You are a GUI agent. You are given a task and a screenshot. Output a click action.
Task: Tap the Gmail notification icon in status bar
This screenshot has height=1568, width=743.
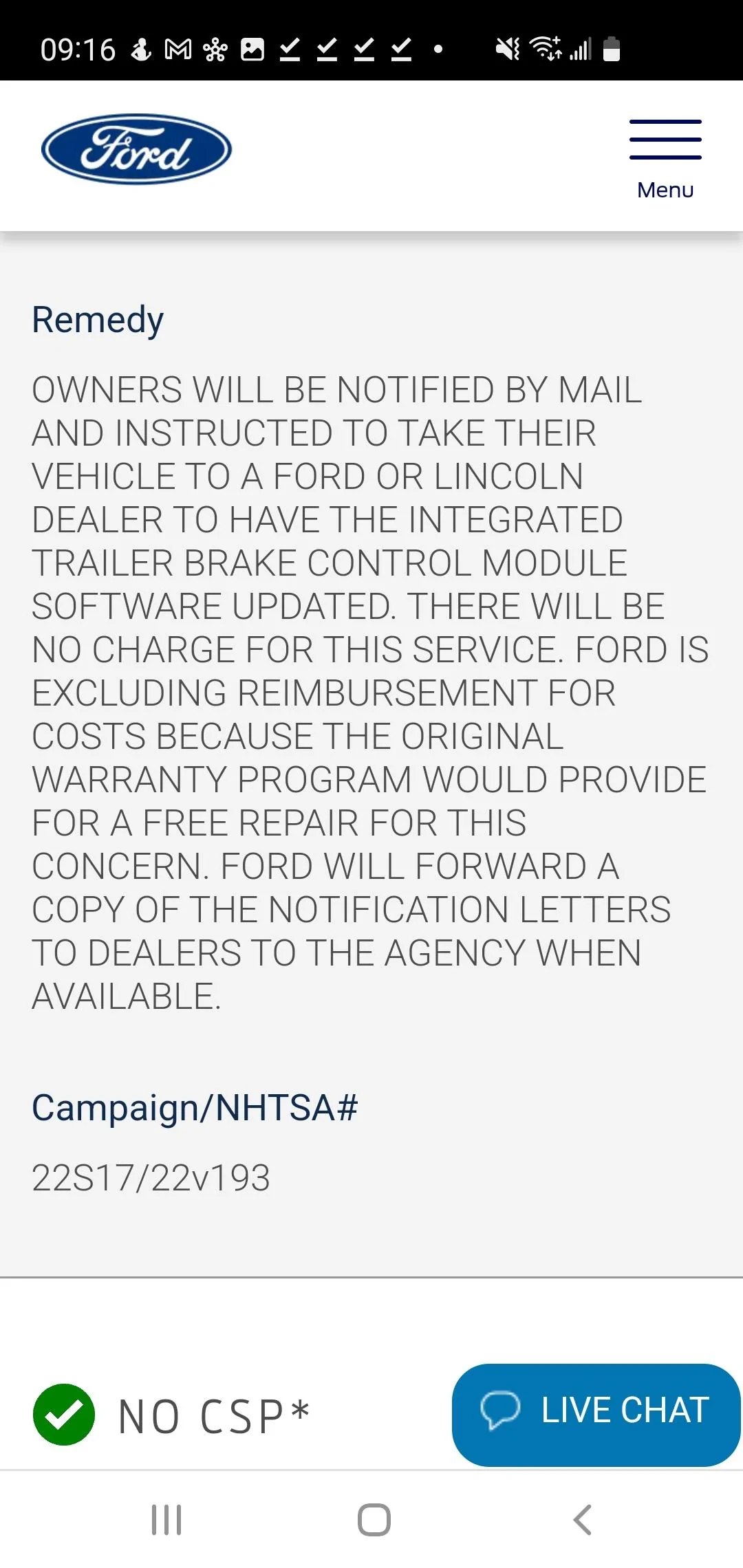[177, 48]
